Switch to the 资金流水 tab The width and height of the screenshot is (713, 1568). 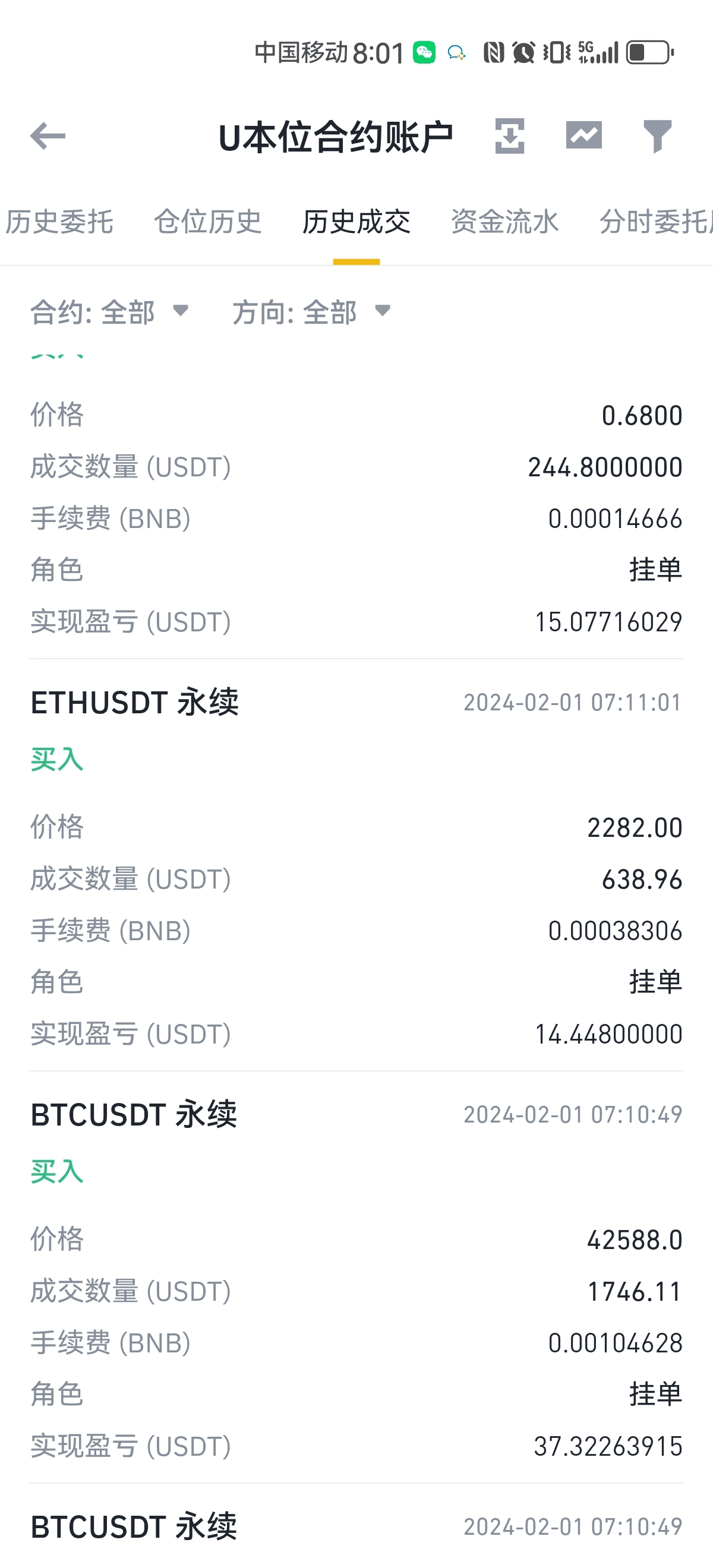tap(505, 222)
